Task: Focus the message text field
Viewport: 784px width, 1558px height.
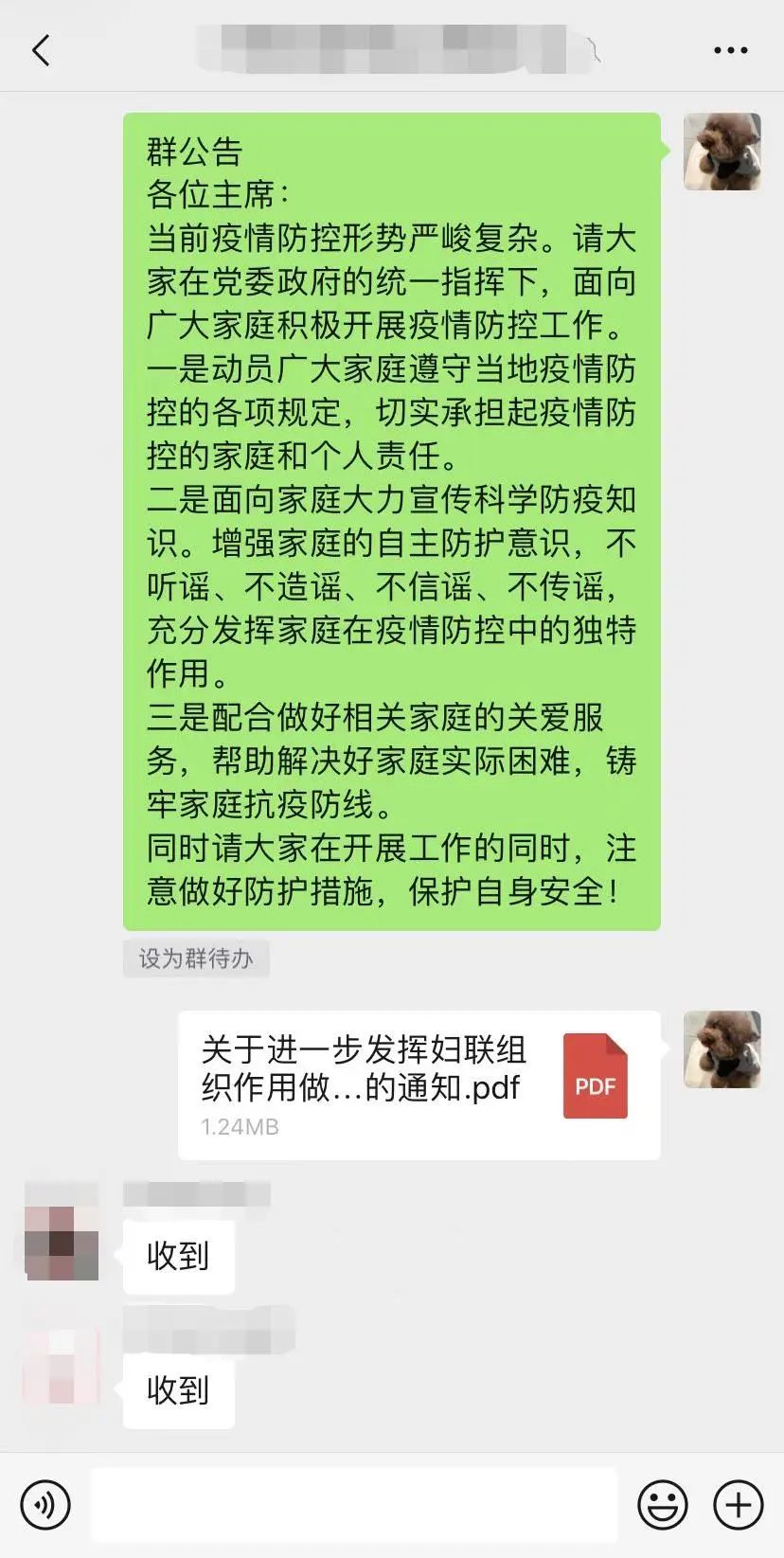Action: coord(354,1504)
